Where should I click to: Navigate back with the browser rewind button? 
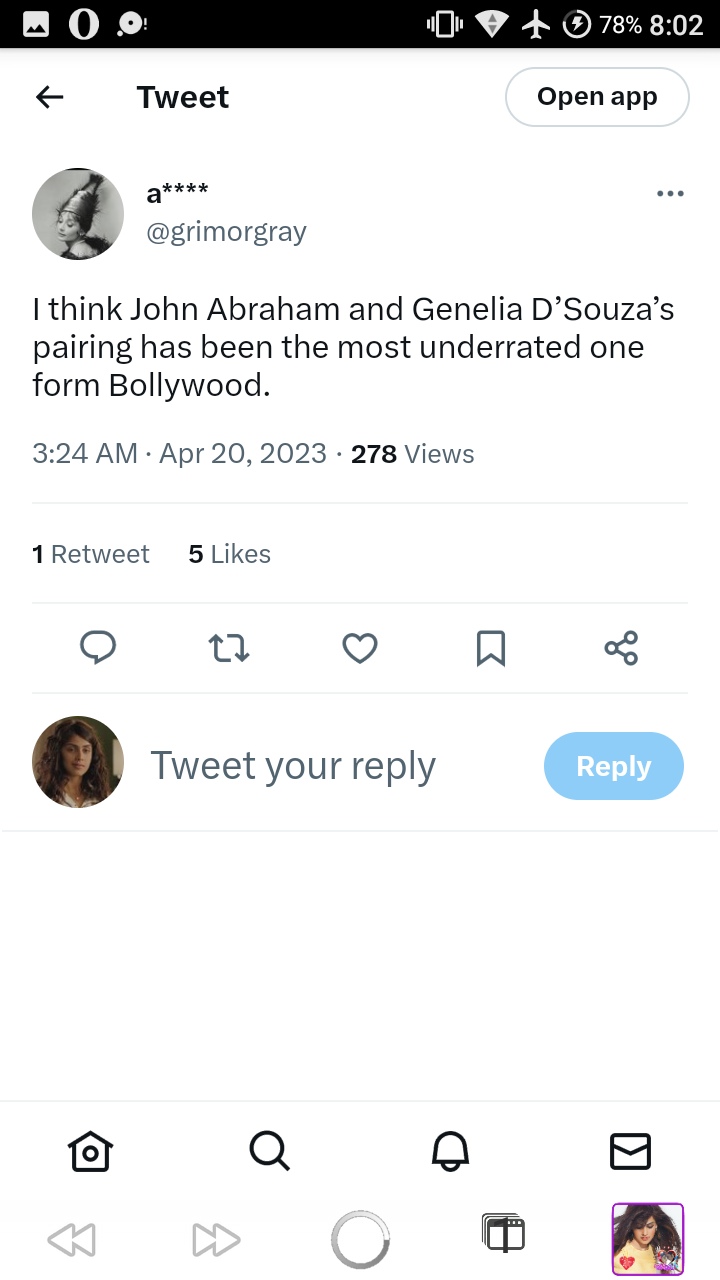71,1240
